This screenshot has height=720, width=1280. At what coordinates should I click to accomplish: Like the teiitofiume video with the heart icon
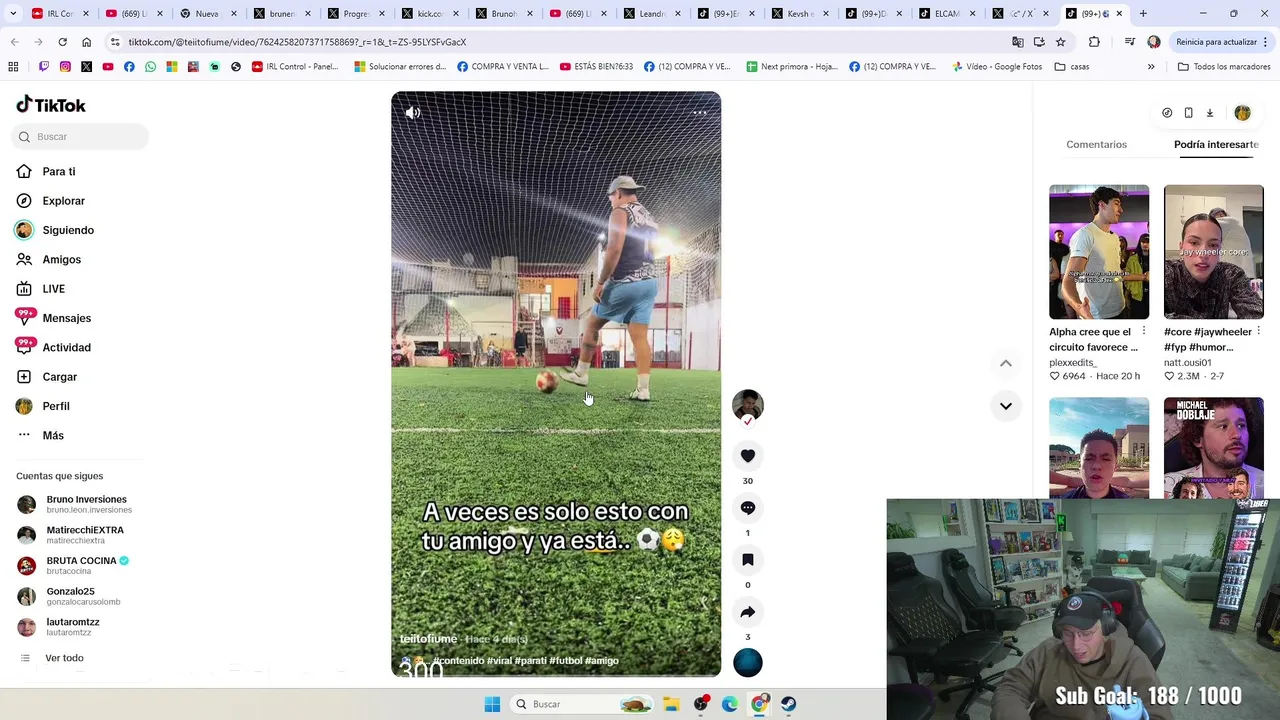747,456
